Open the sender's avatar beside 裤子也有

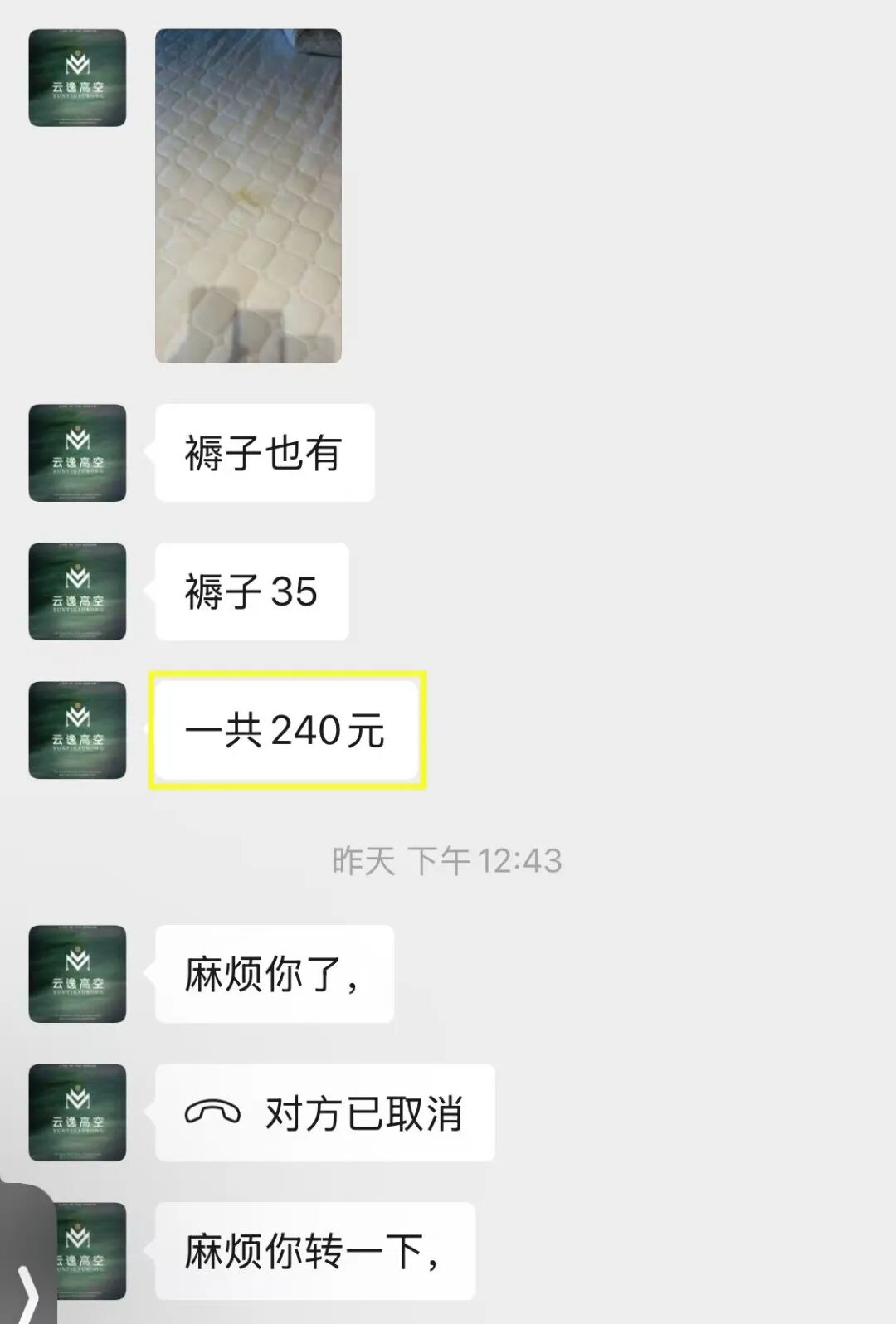pos(77,453)
